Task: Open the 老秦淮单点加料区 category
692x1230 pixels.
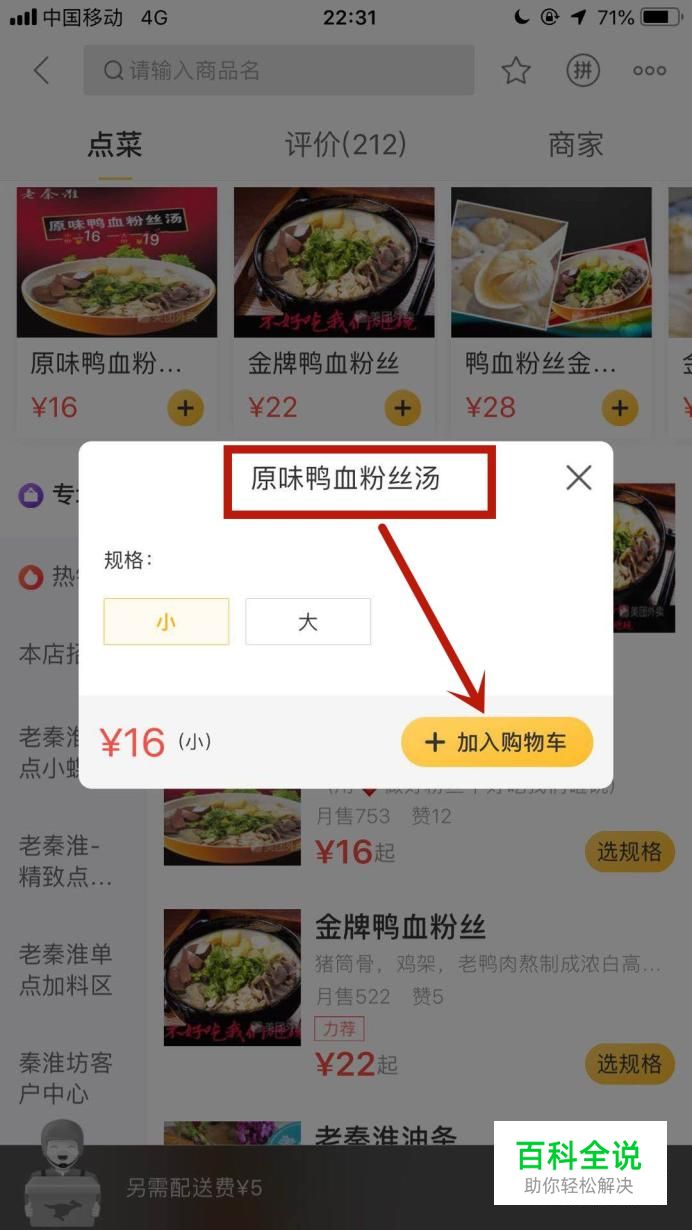Action: point(66,970)
